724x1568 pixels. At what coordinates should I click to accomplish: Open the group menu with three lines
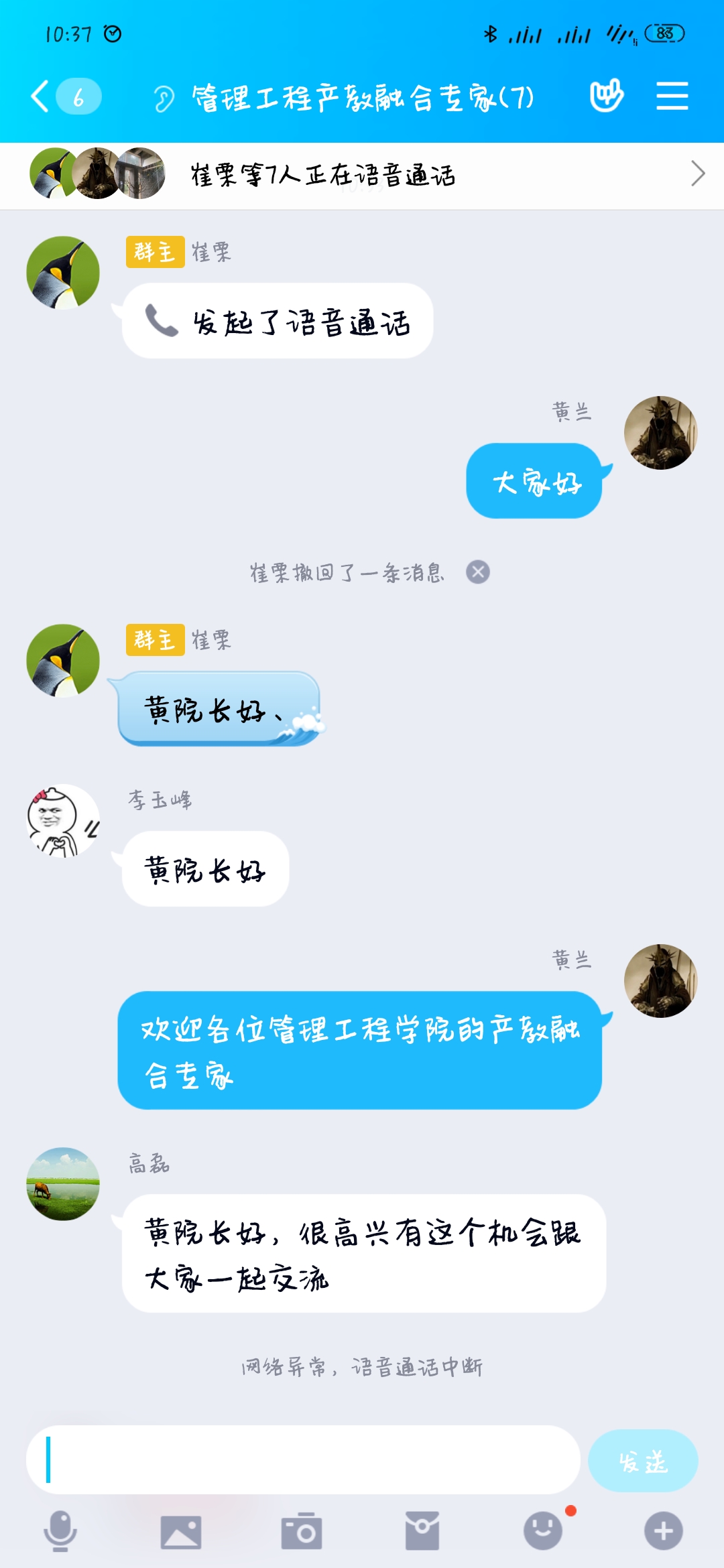(672, 96)
